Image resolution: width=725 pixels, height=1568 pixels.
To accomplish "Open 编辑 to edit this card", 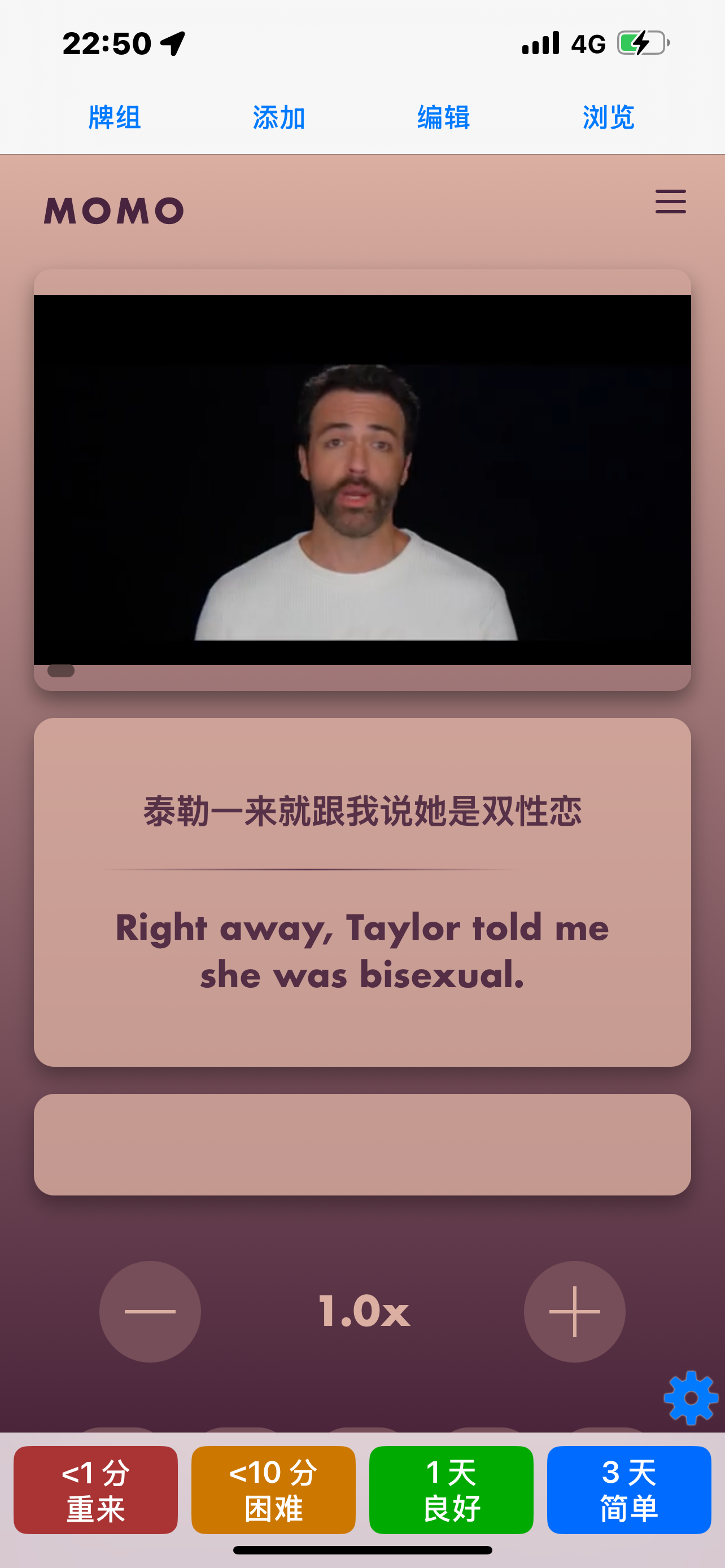I will coord(443,117).
